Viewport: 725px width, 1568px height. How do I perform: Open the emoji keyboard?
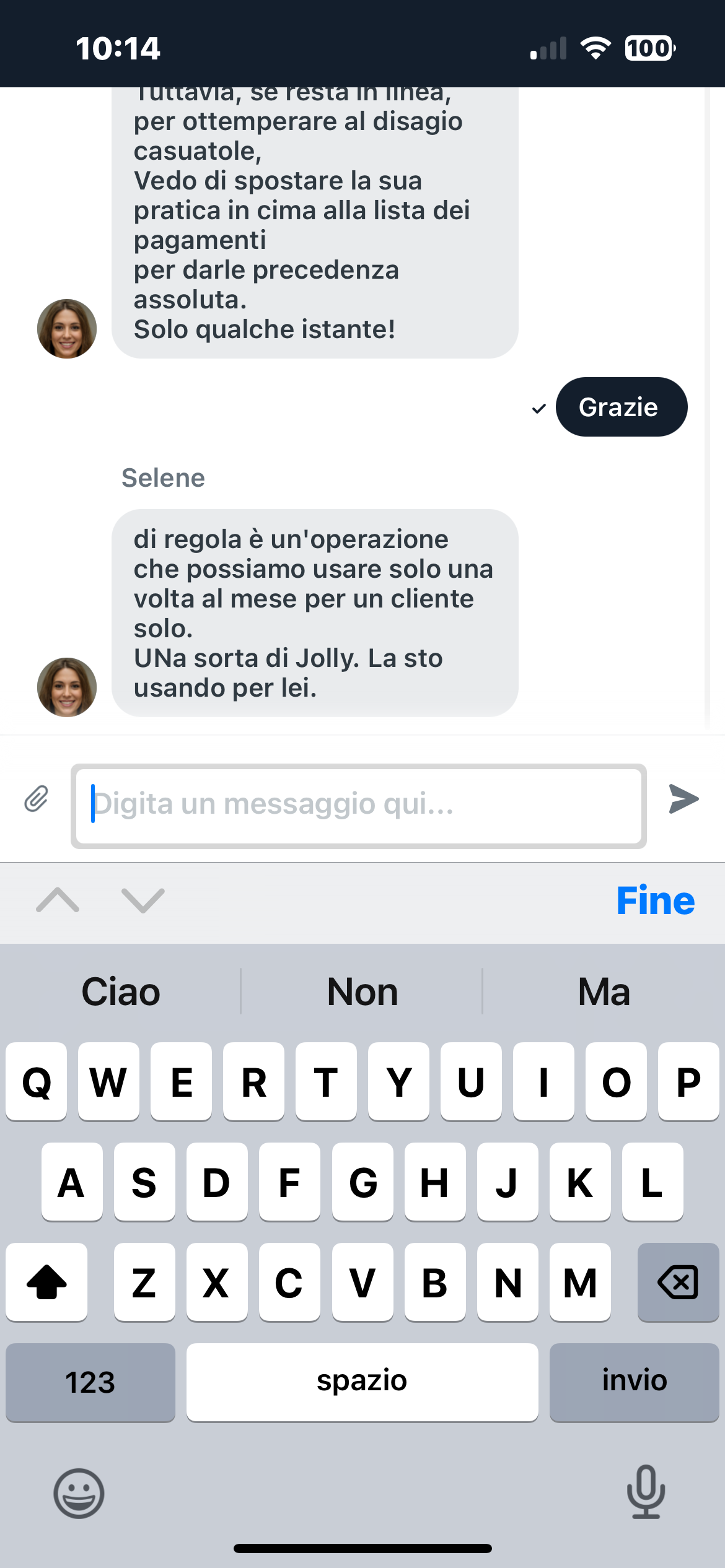click(x=79, y=1493)
